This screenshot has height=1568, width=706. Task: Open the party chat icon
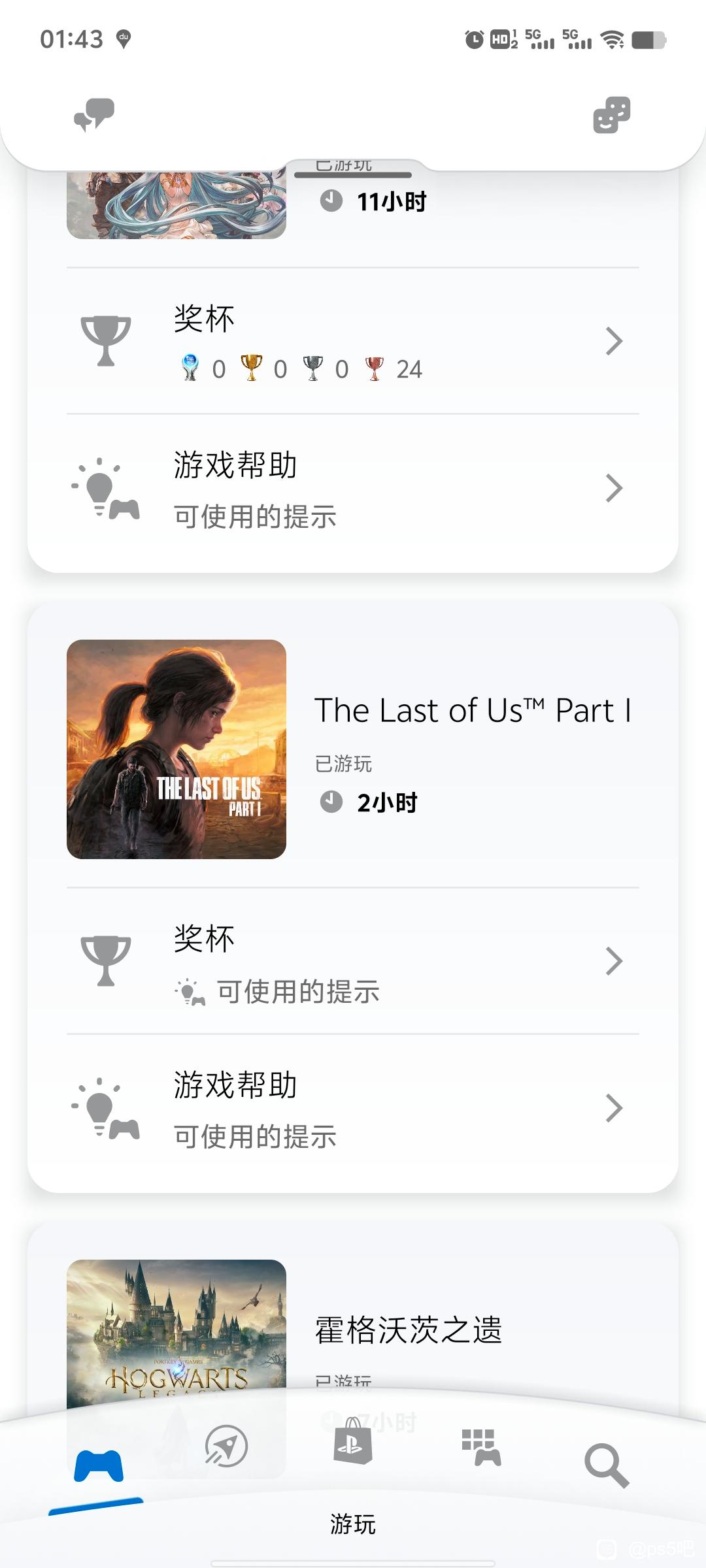pos(94,115)
